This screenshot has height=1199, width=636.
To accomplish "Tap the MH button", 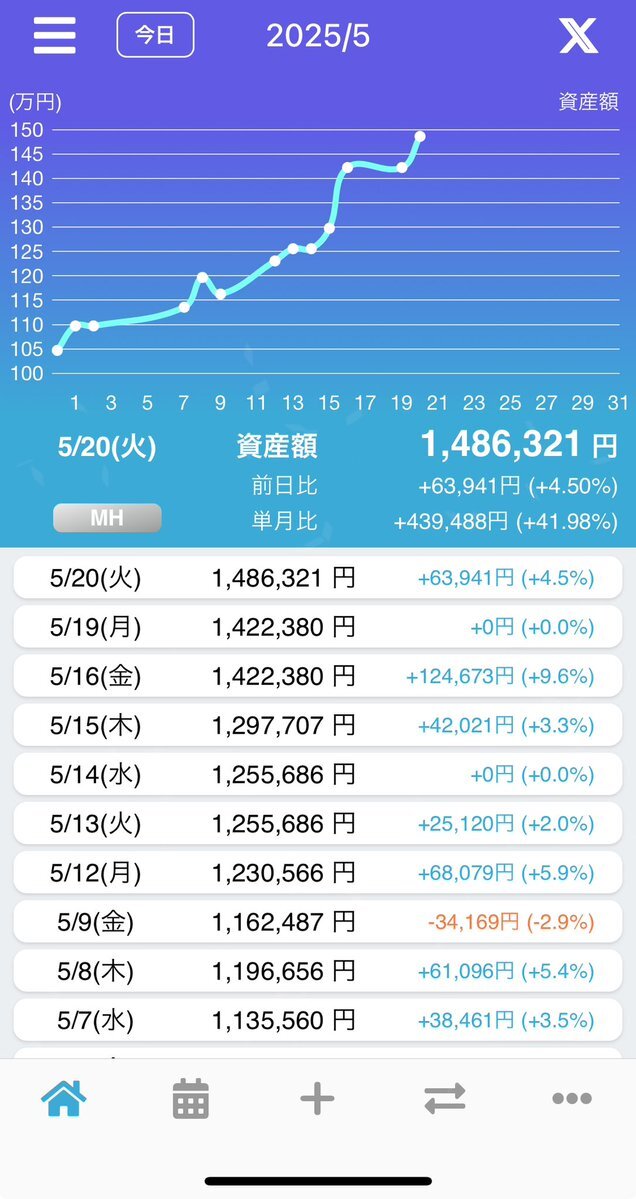I will point(107,518).
